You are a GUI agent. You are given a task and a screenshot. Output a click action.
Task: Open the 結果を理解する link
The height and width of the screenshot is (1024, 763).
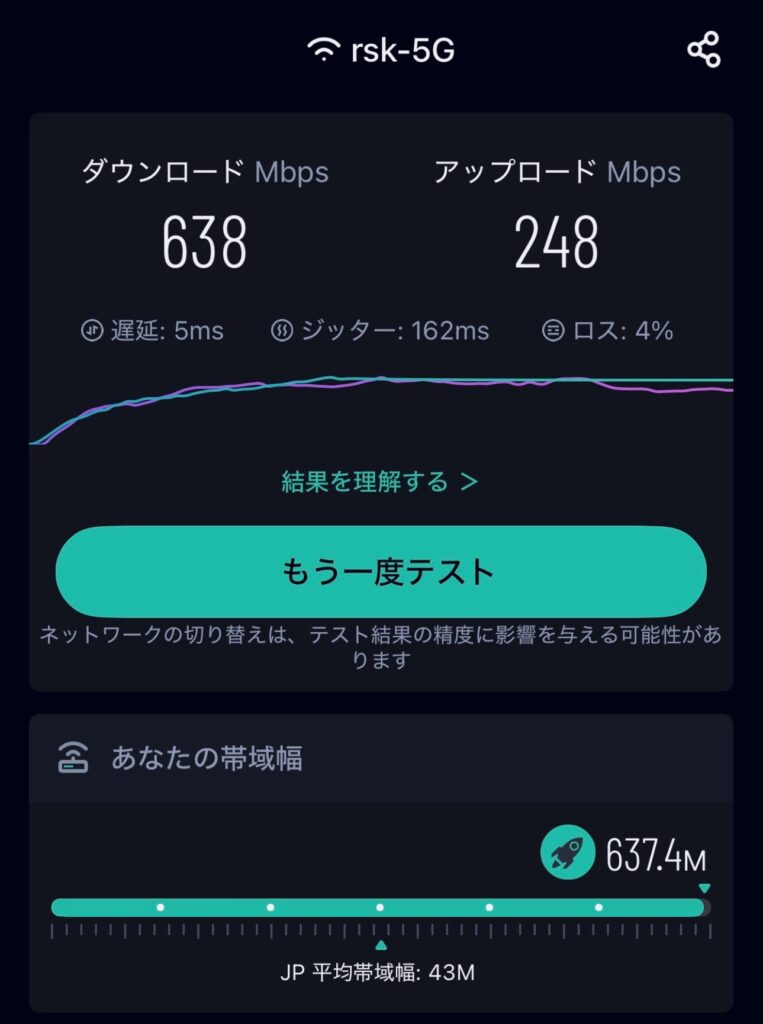[380, 482]
